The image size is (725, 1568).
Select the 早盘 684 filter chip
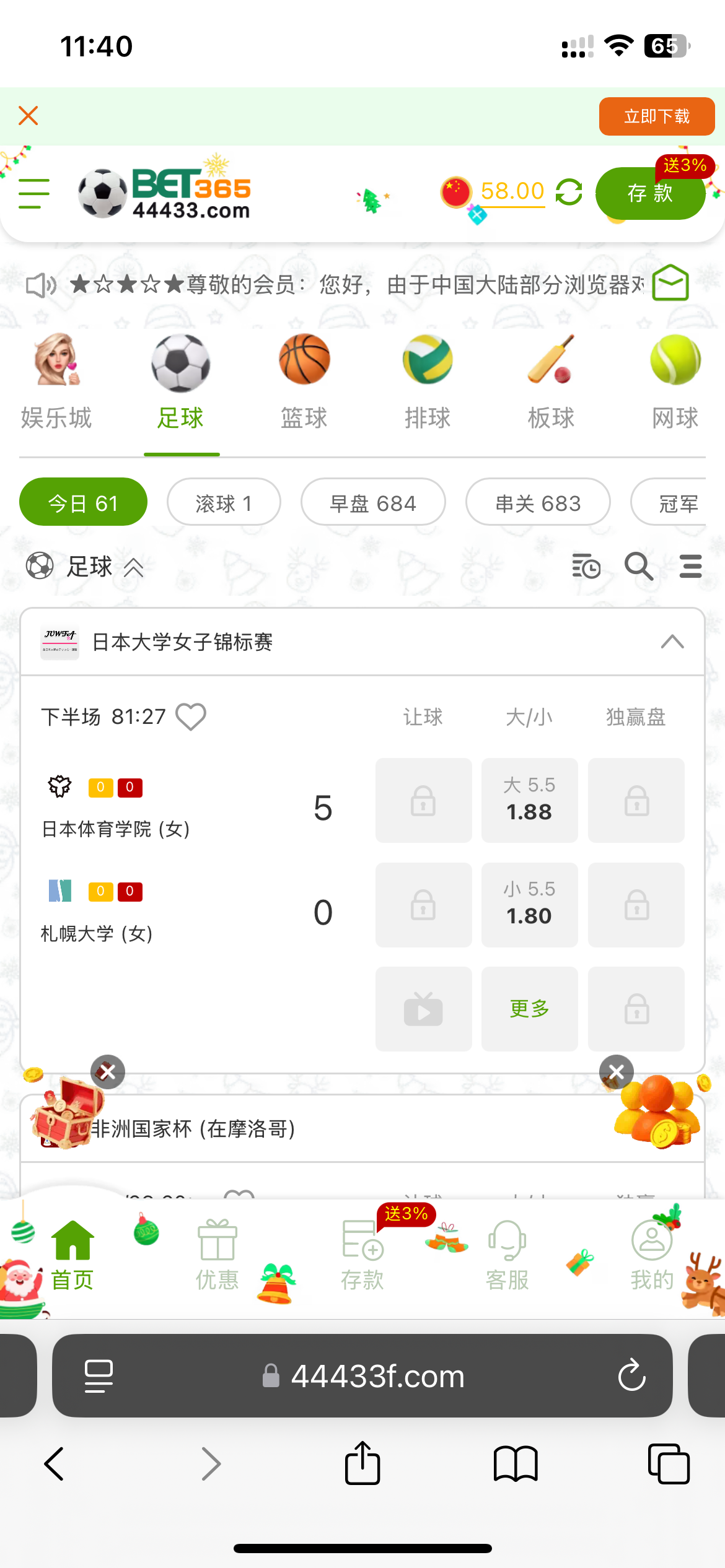373,502
